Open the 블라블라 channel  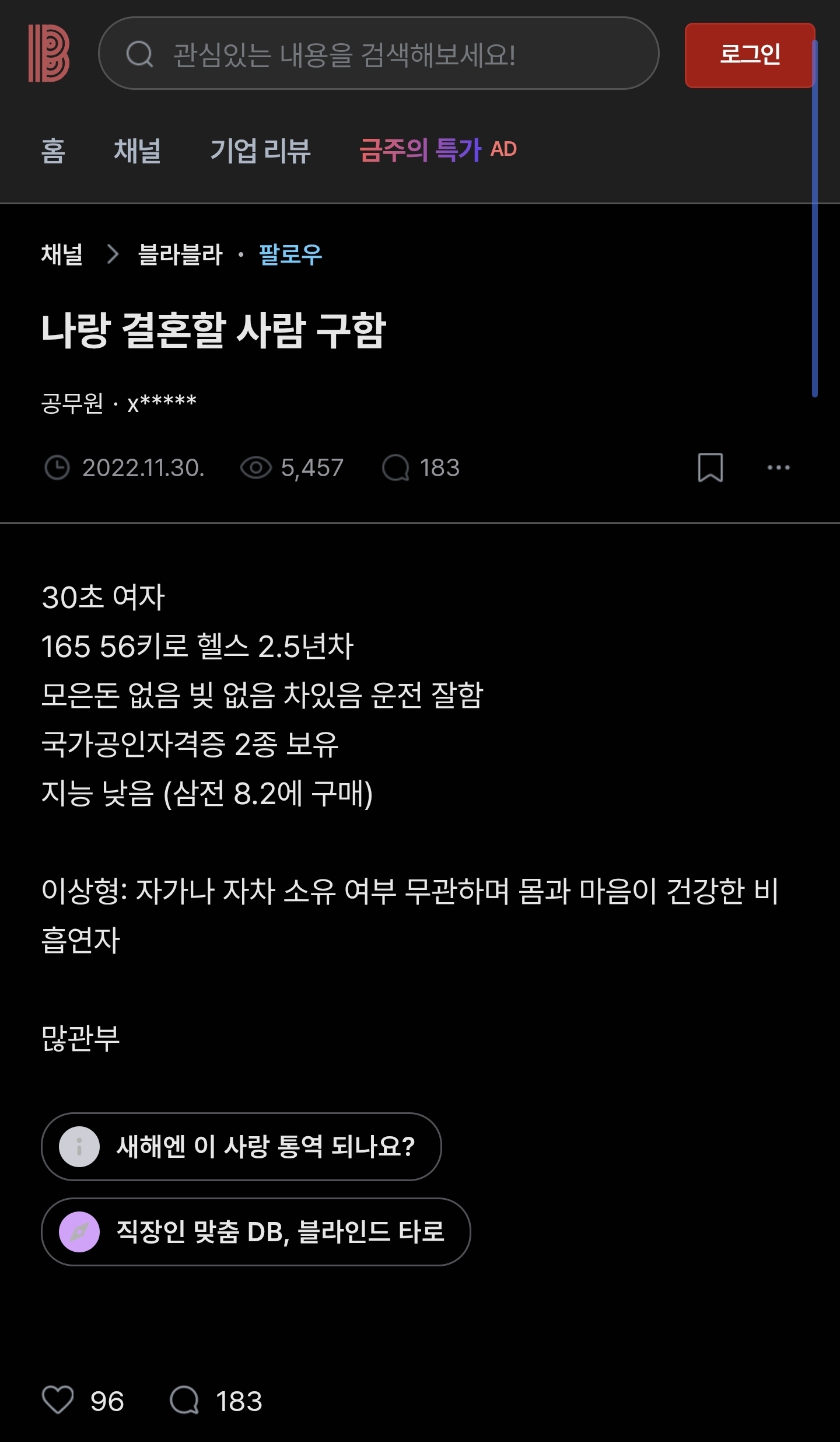180,254
